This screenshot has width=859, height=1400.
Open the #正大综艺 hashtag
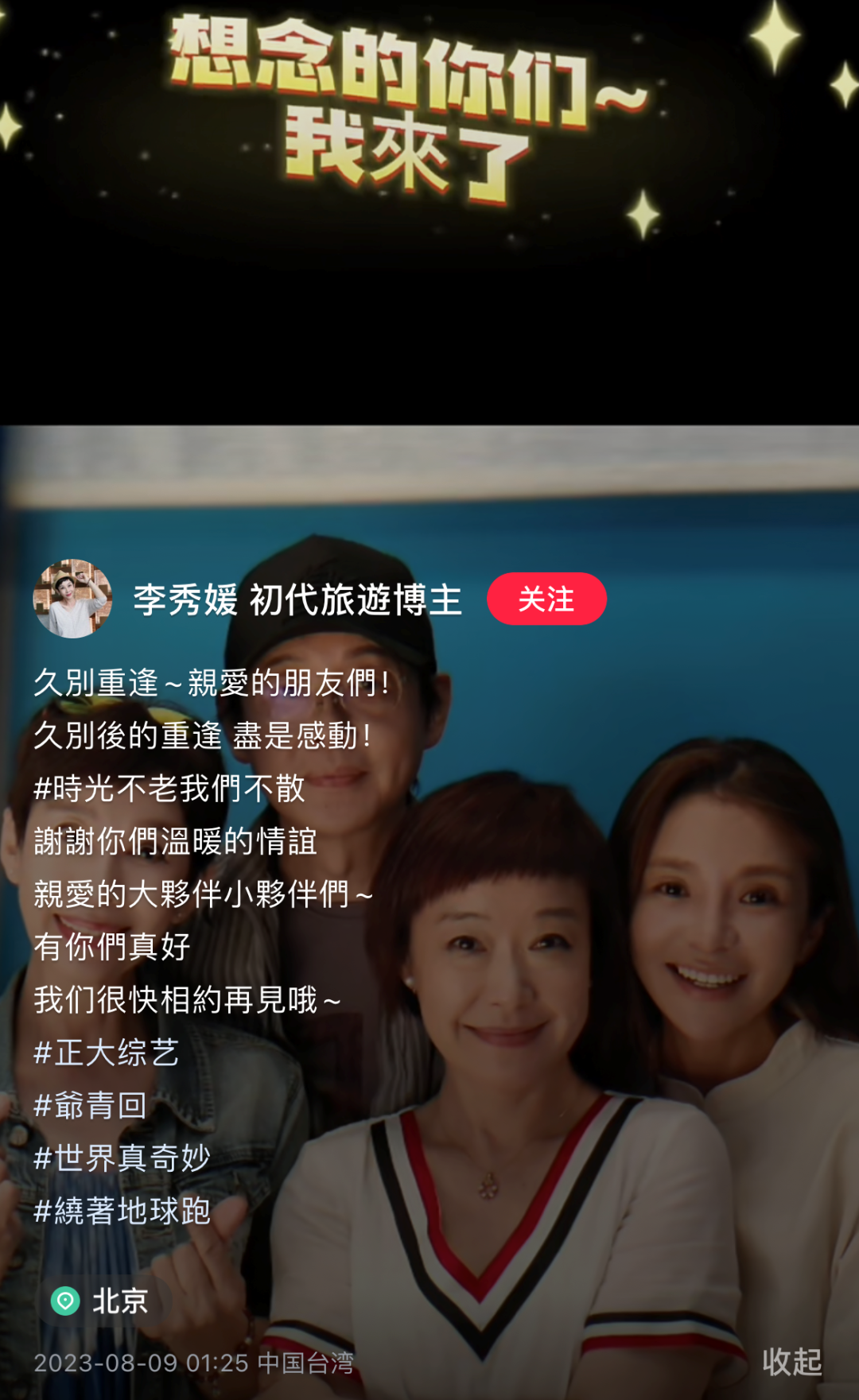point(107,1053)
